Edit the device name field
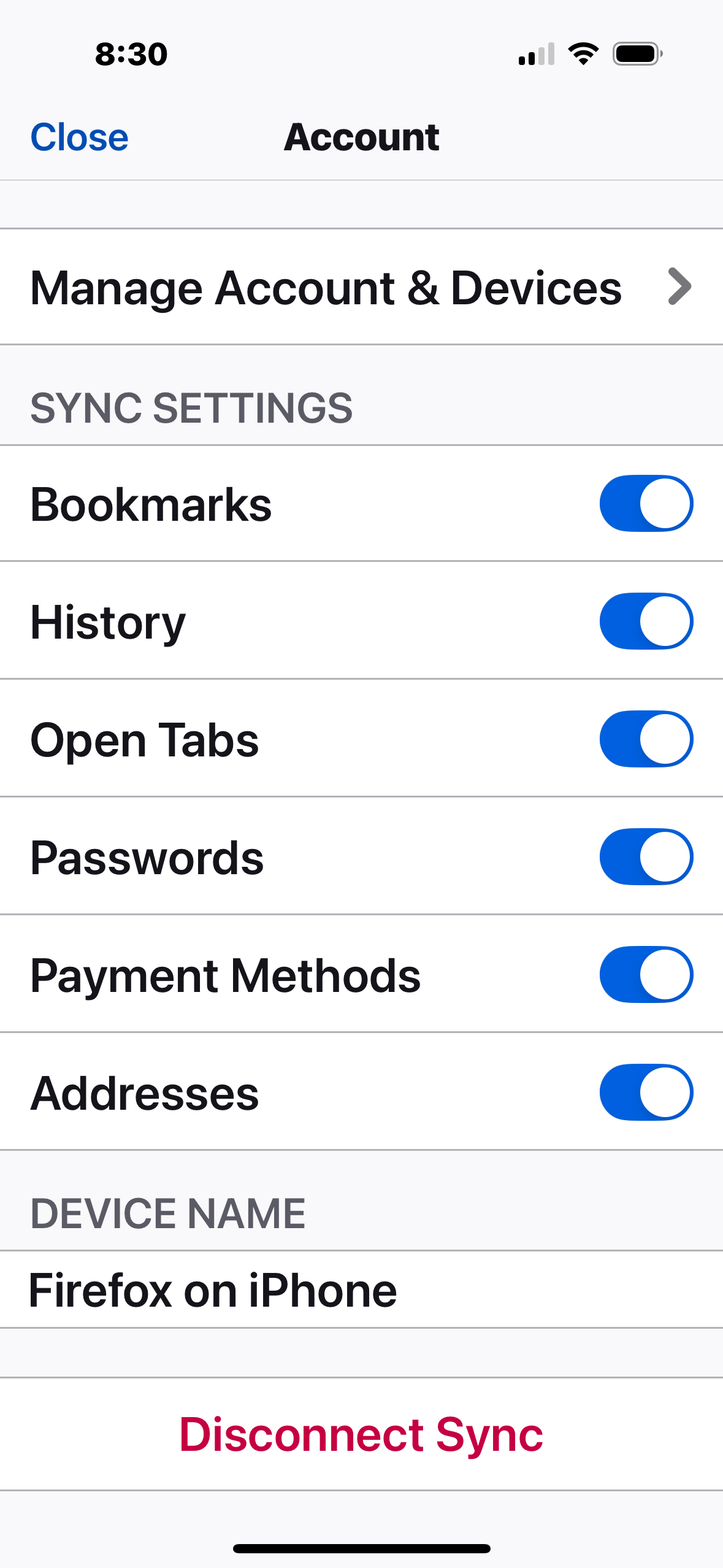 point(361,1290)
